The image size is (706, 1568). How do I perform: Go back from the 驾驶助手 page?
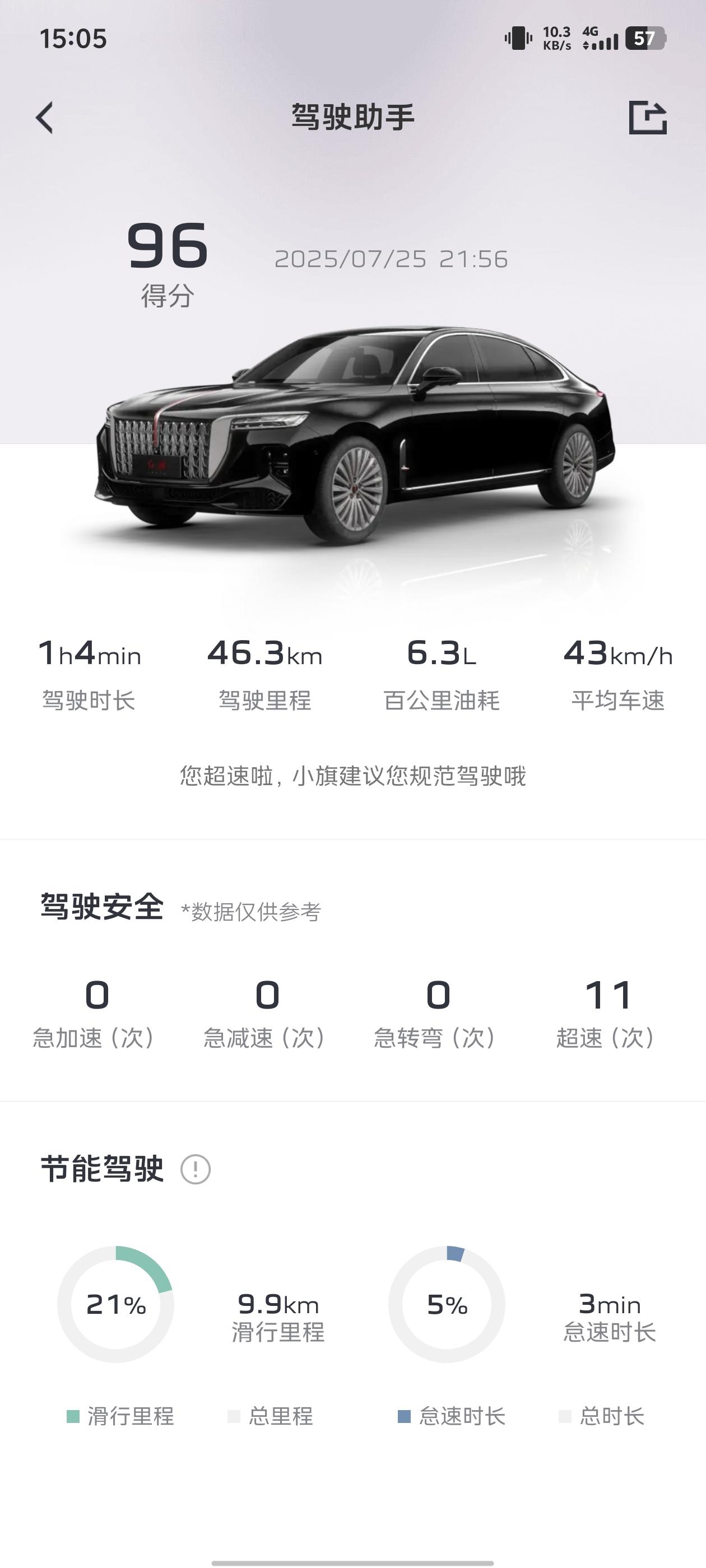44,118
